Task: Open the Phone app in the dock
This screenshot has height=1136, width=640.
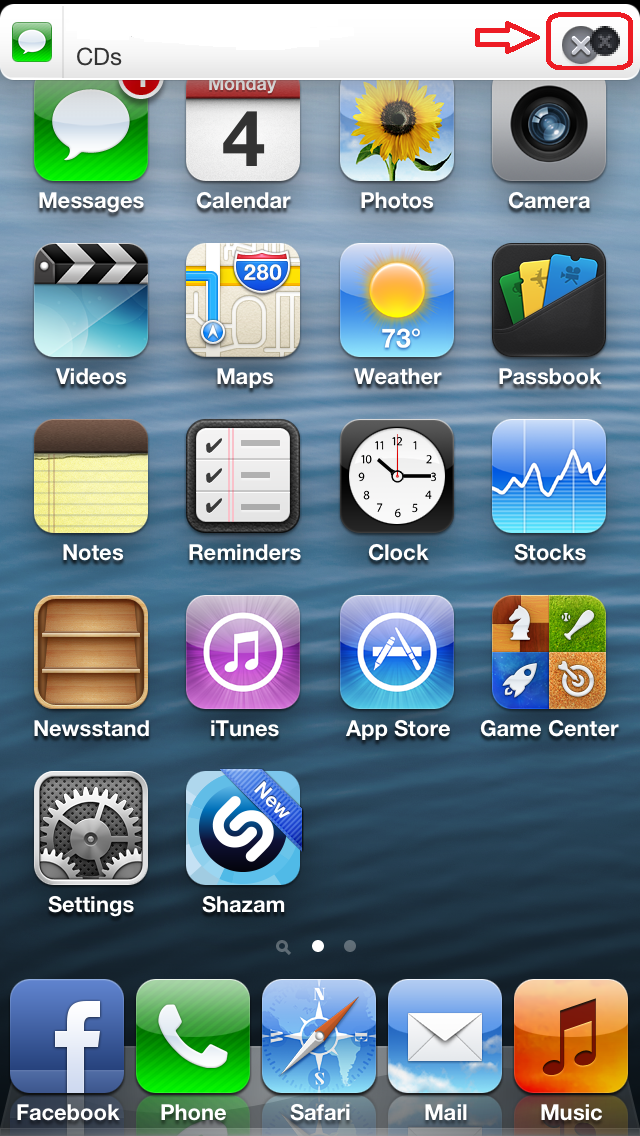Action: click(x=193, y=1036)
